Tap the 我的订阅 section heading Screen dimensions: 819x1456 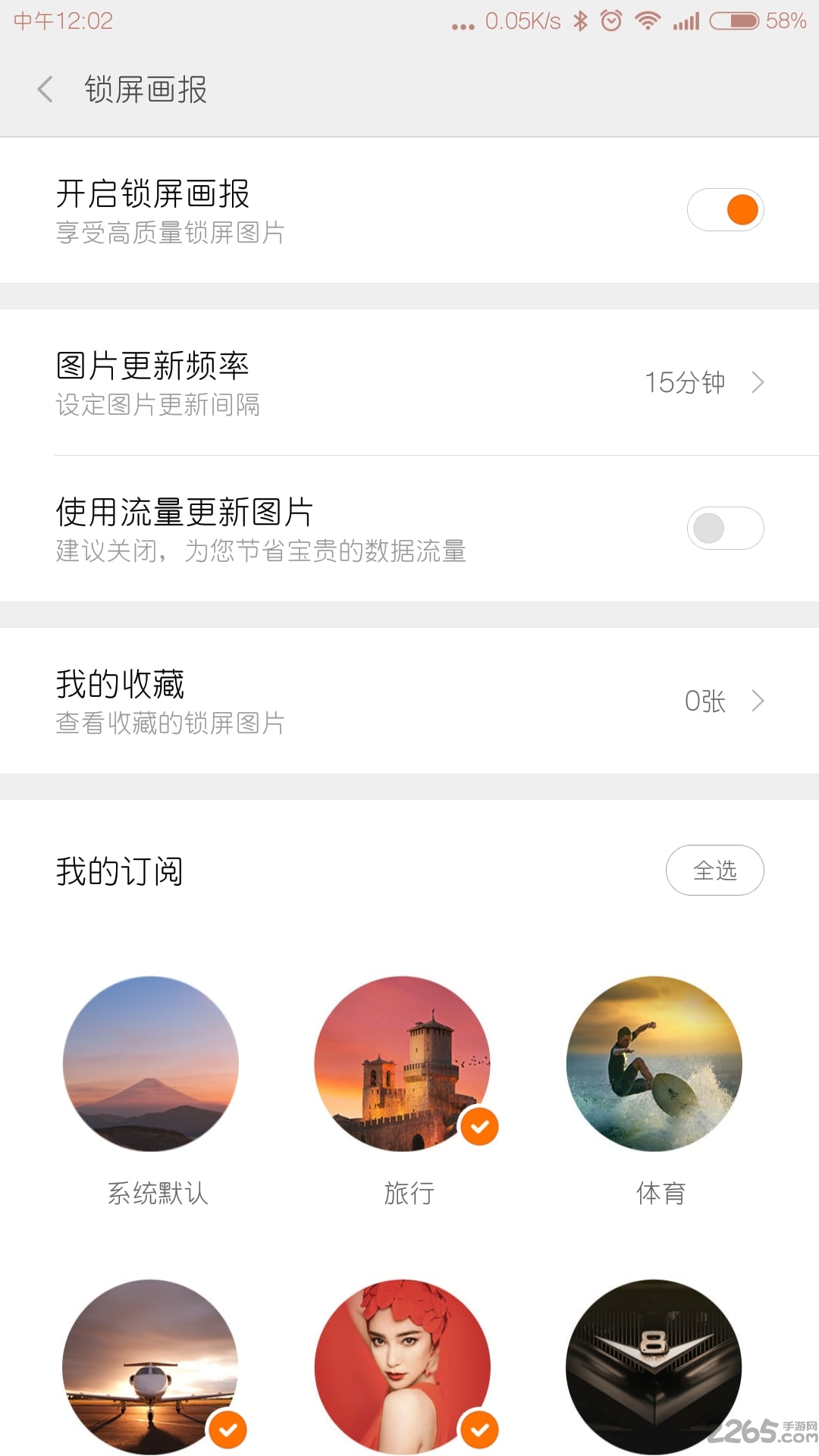pos(120,870)
